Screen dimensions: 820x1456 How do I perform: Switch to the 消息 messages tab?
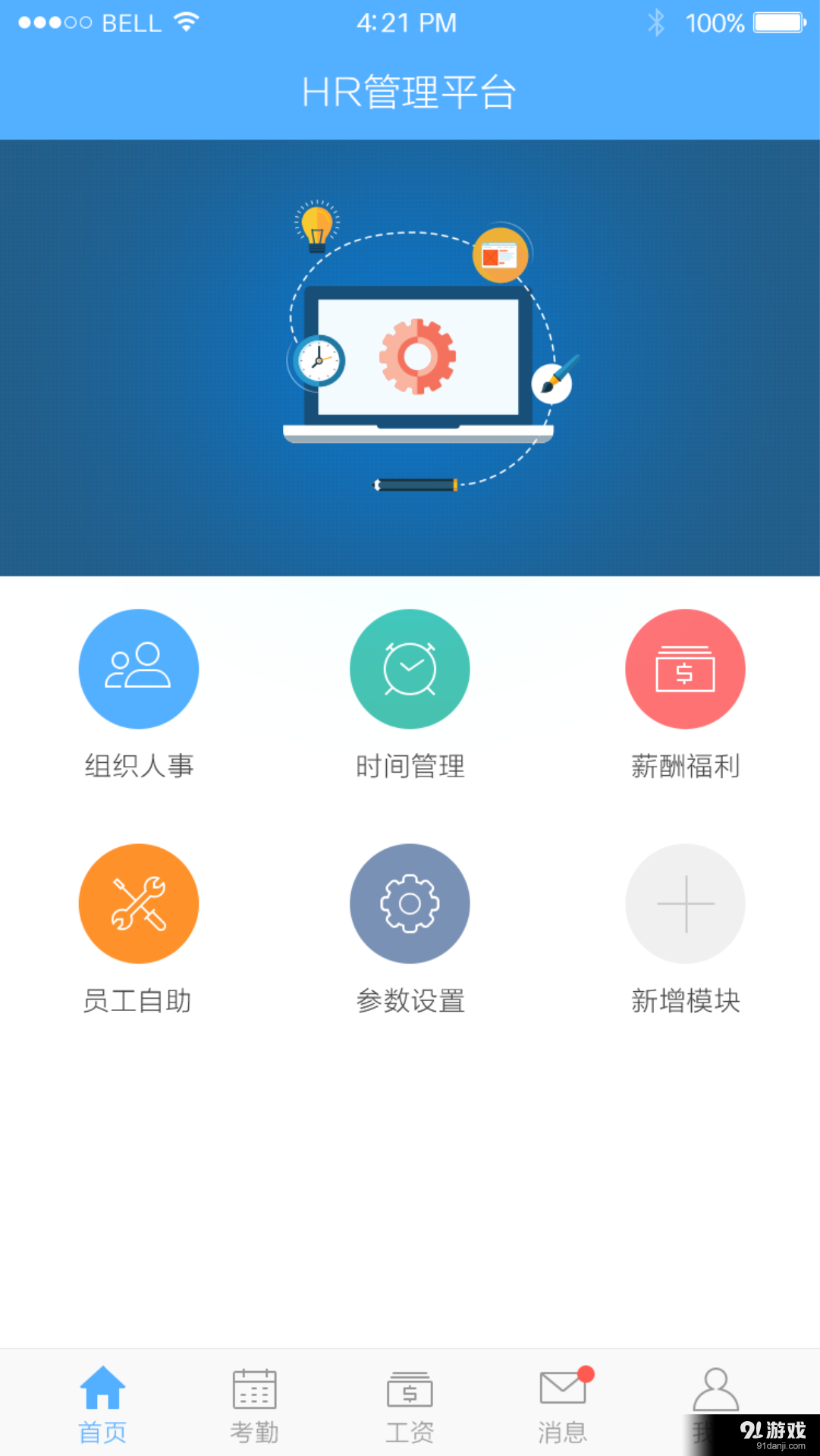pos(562,1403)
